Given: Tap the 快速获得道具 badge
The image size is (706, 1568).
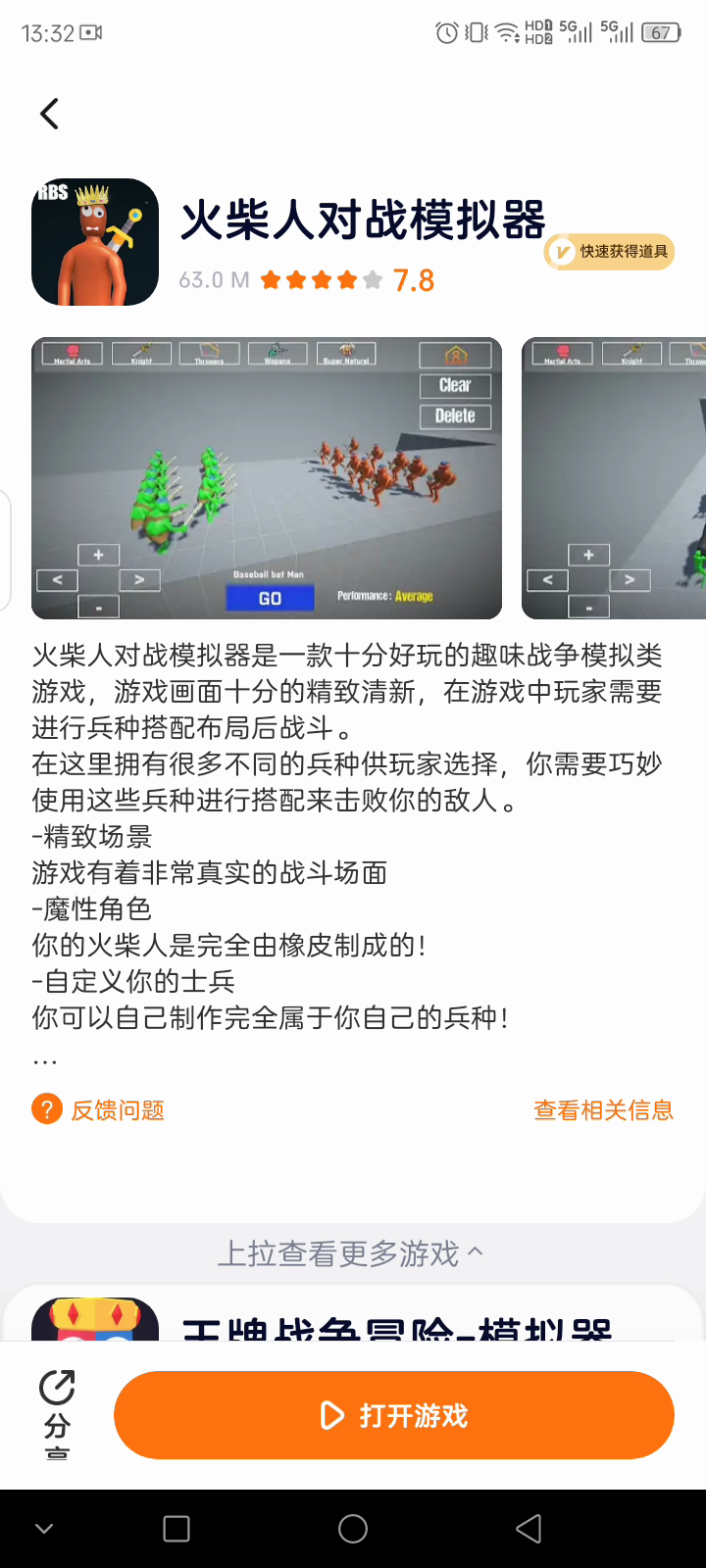Looking at the screenshot, I should [x=609, y=252].
